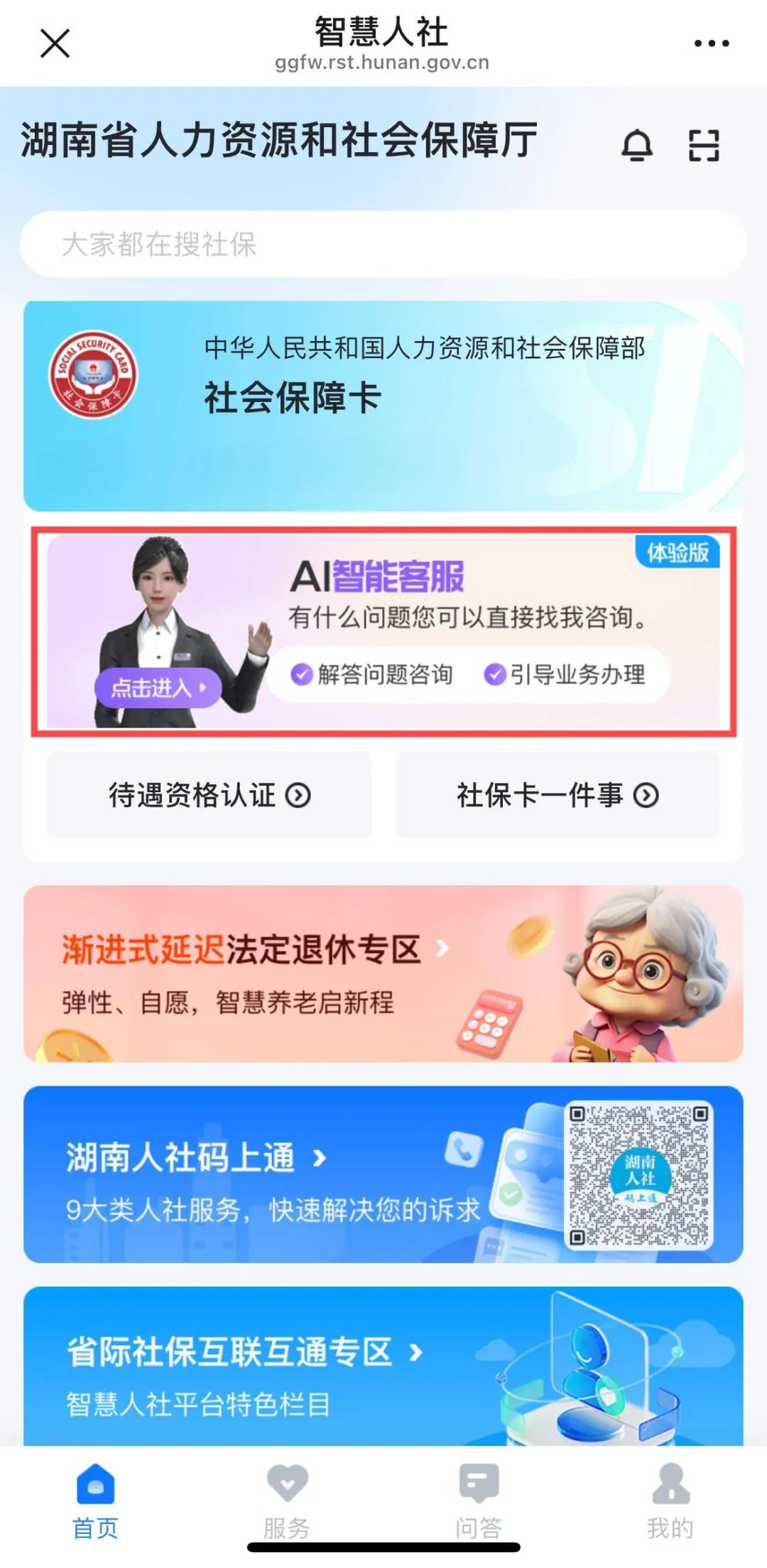The image size is (767, 1568).
Task: Open 社保卡一件事
Action: (x=557, y=795)
